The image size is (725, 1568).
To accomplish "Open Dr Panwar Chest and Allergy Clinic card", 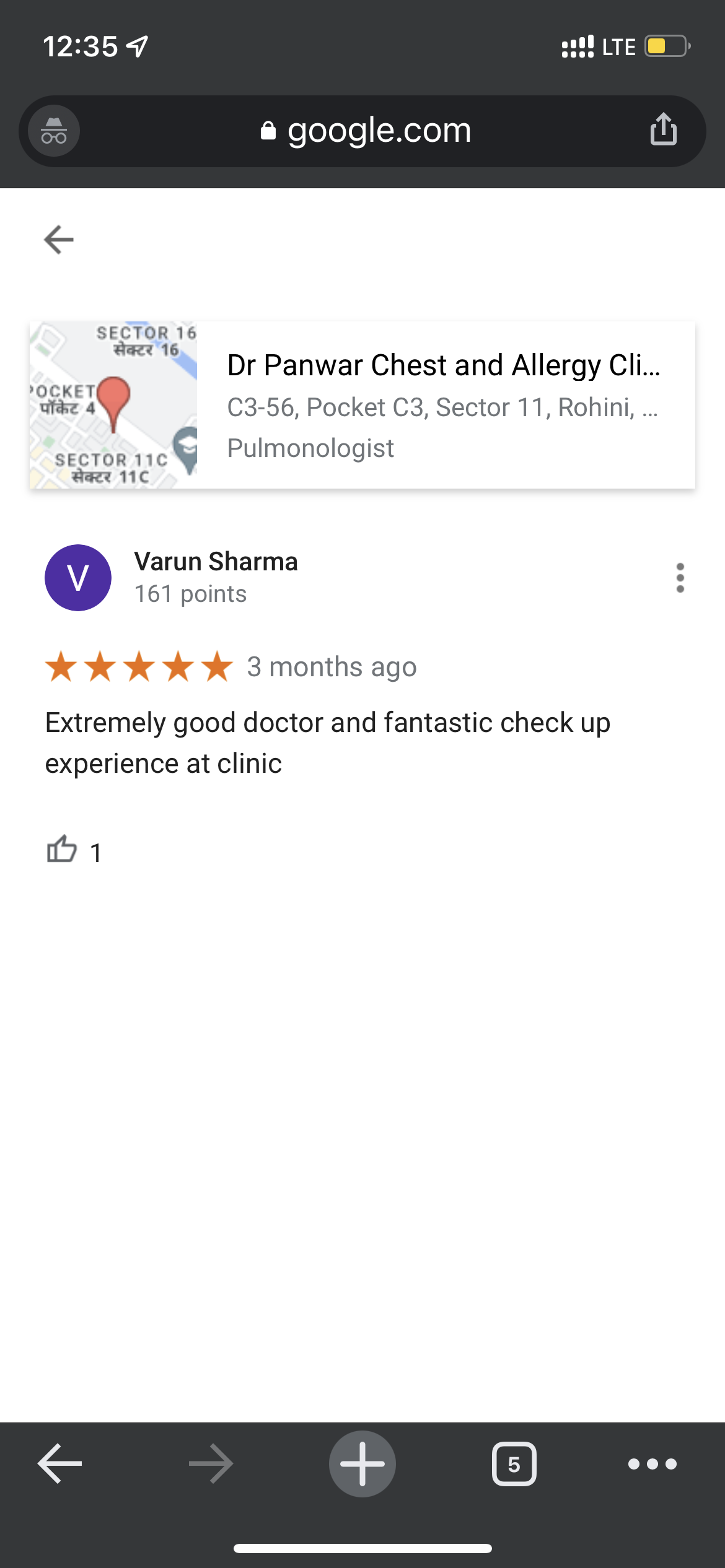I will [x=362, y=405].
